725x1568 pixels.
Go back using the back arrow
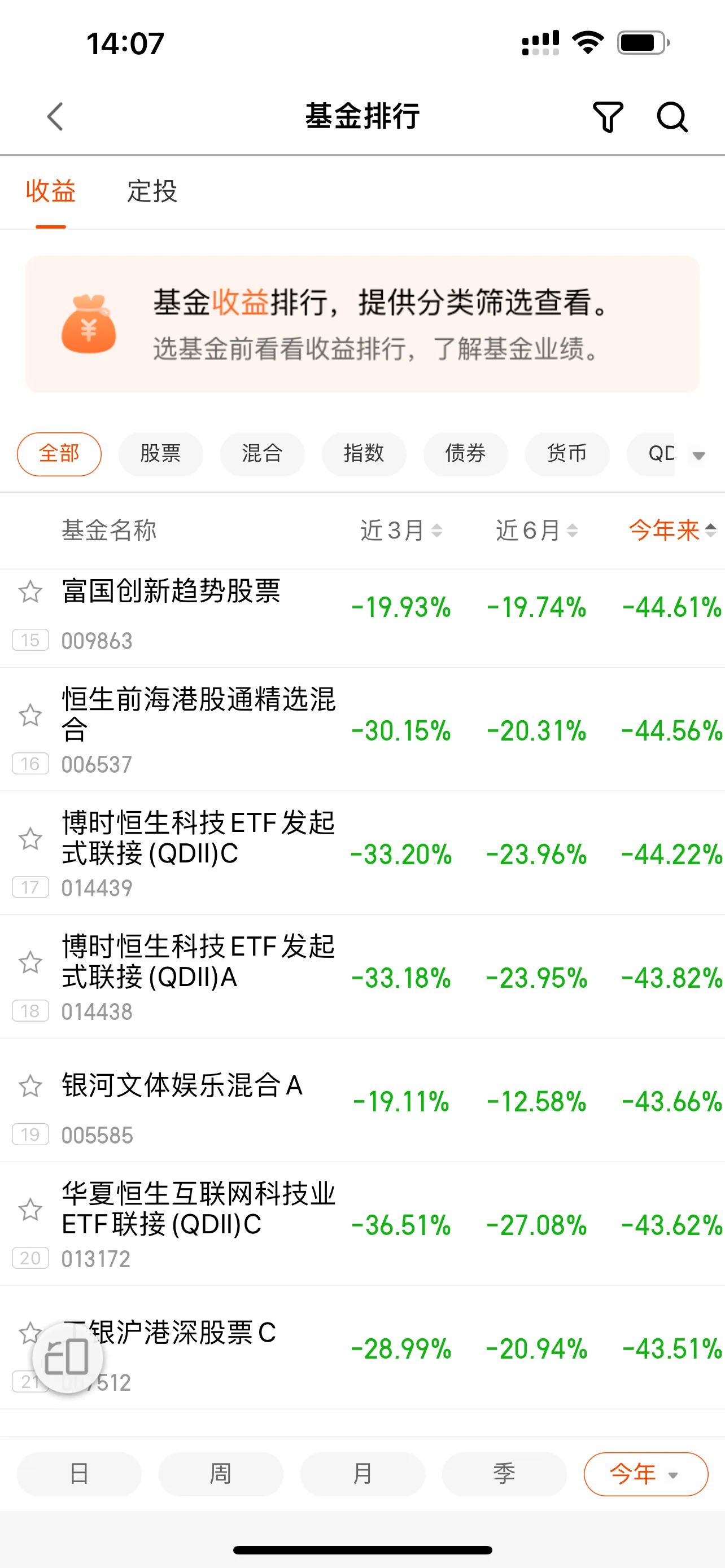click(x=55, y=116)
